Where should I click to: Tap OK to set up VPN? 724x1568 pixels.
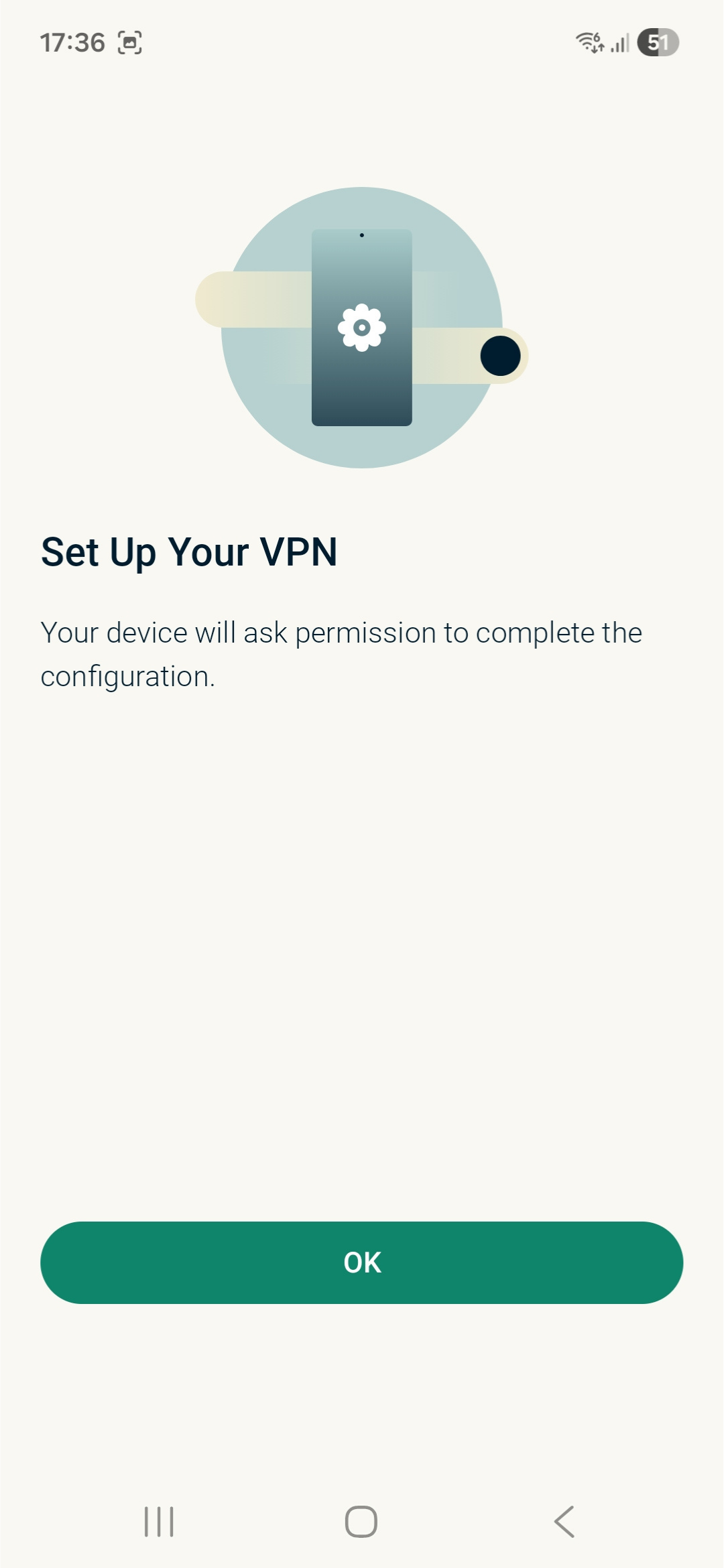361,1262
